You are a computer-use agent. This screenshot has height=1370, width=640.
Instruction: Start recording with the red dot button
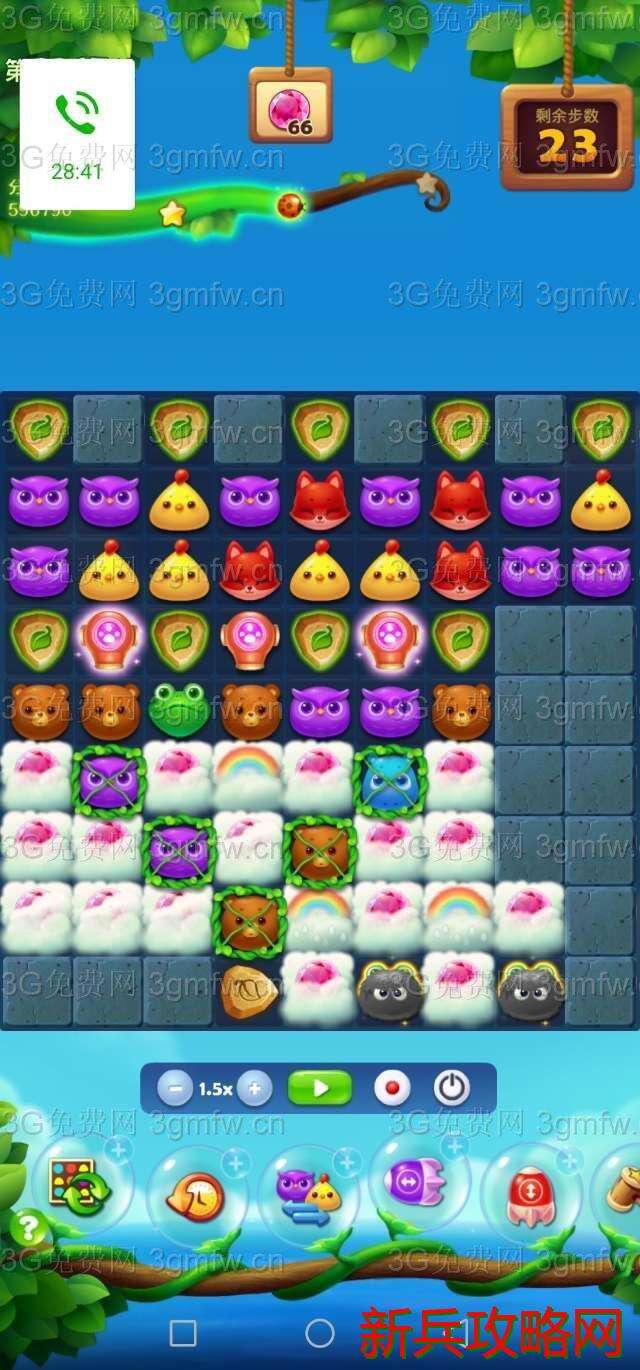coord(391,1088)
